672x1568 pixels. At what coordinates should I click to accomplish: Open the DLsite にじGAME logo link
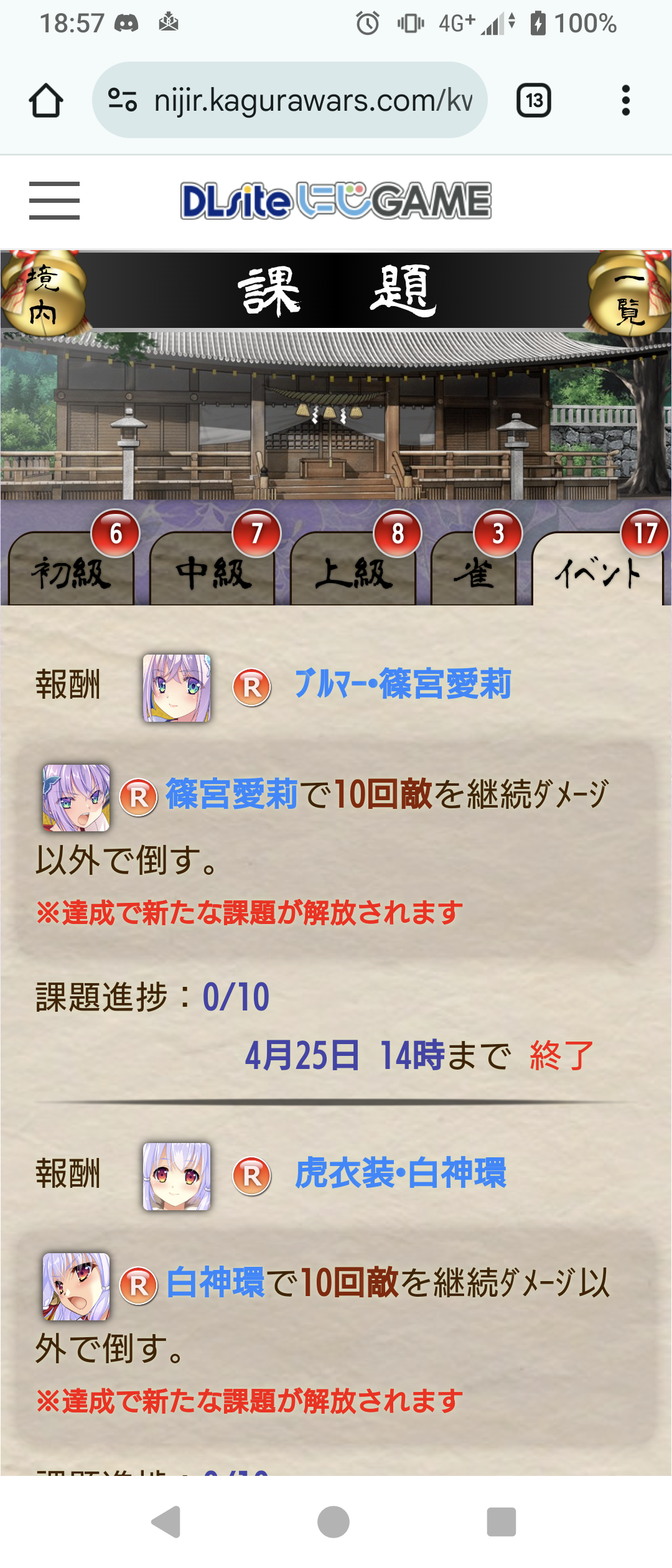coord(336,200)
